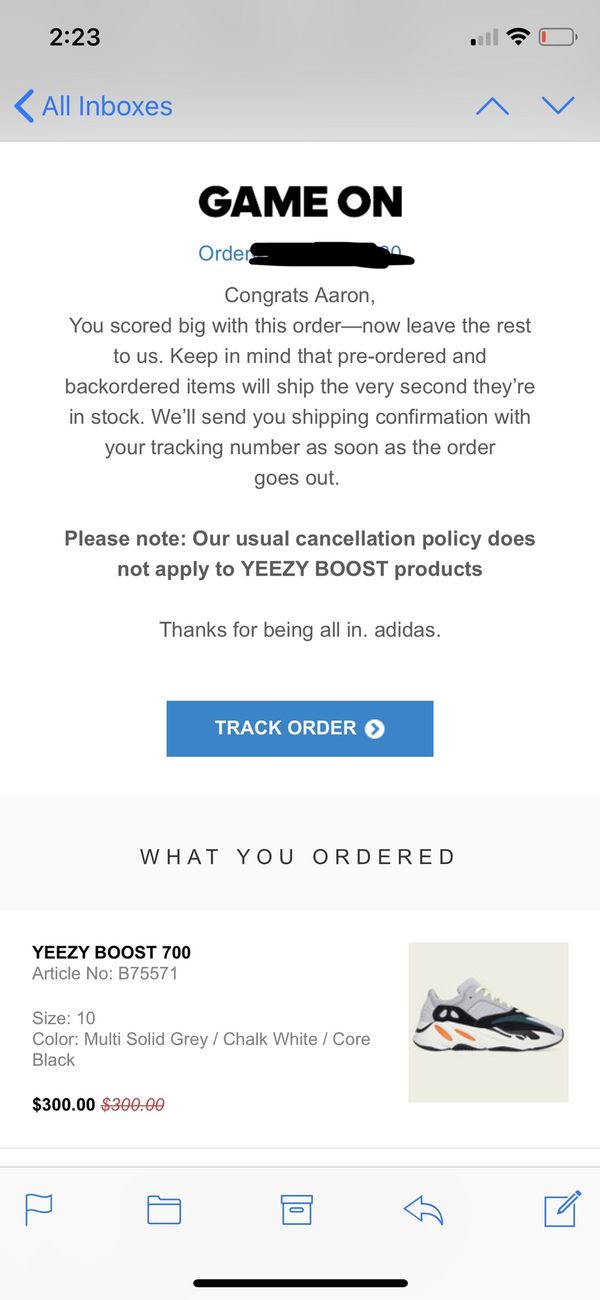600x1300 pixels.
Task: Compose a new email
Action: click(x=563, y=1208)
